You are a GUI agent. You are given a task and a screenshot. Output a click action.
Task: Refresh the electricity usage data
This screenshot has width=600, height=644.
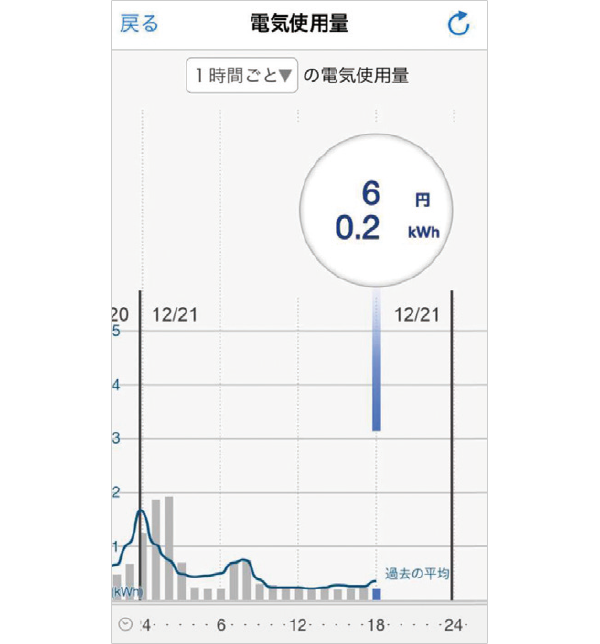click(x=458, y=24)
